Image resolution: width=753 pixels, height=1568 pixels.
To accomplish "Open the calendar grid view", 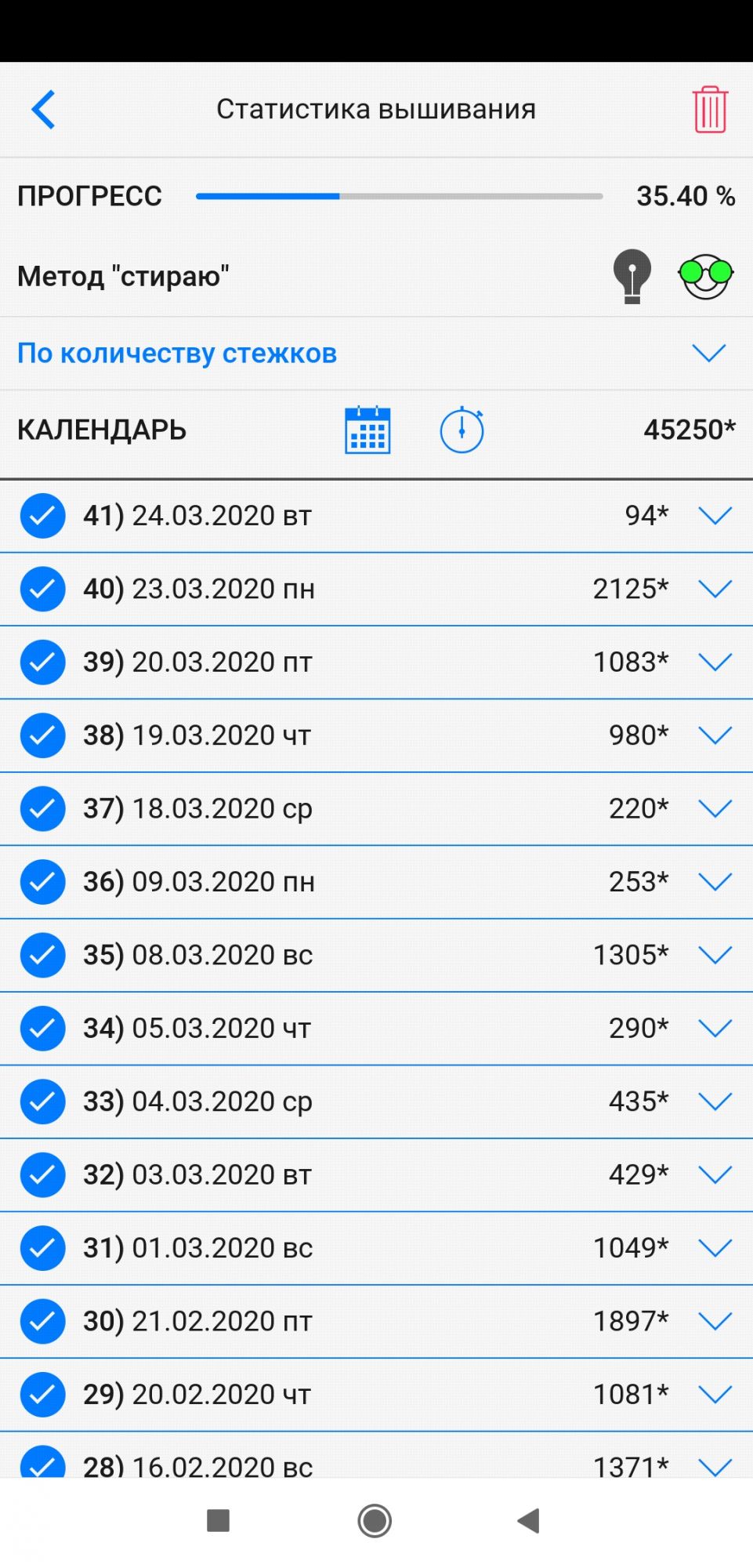I will click(367, 430).
